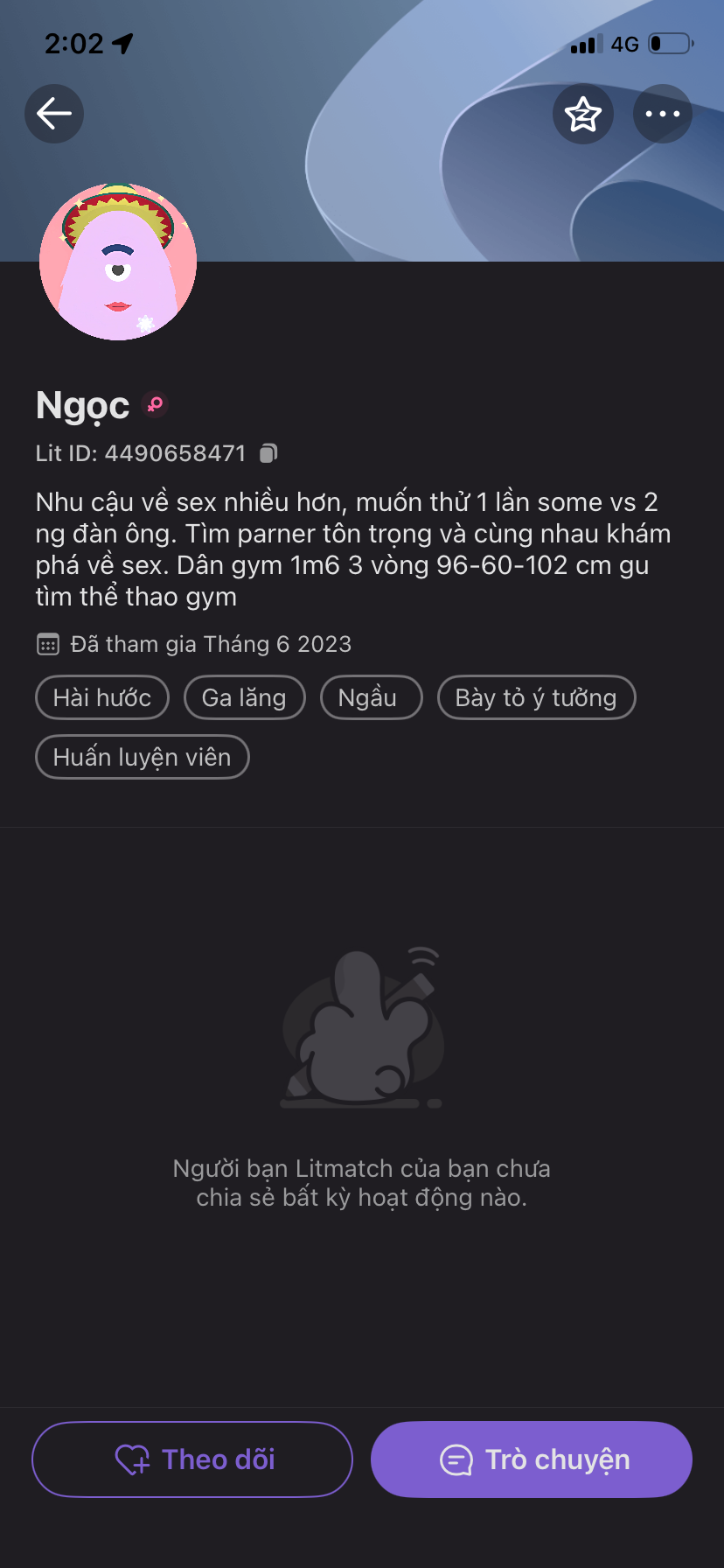
Task: Tap the empty activity placeholder illustration
Action: tap(362, 1028)
